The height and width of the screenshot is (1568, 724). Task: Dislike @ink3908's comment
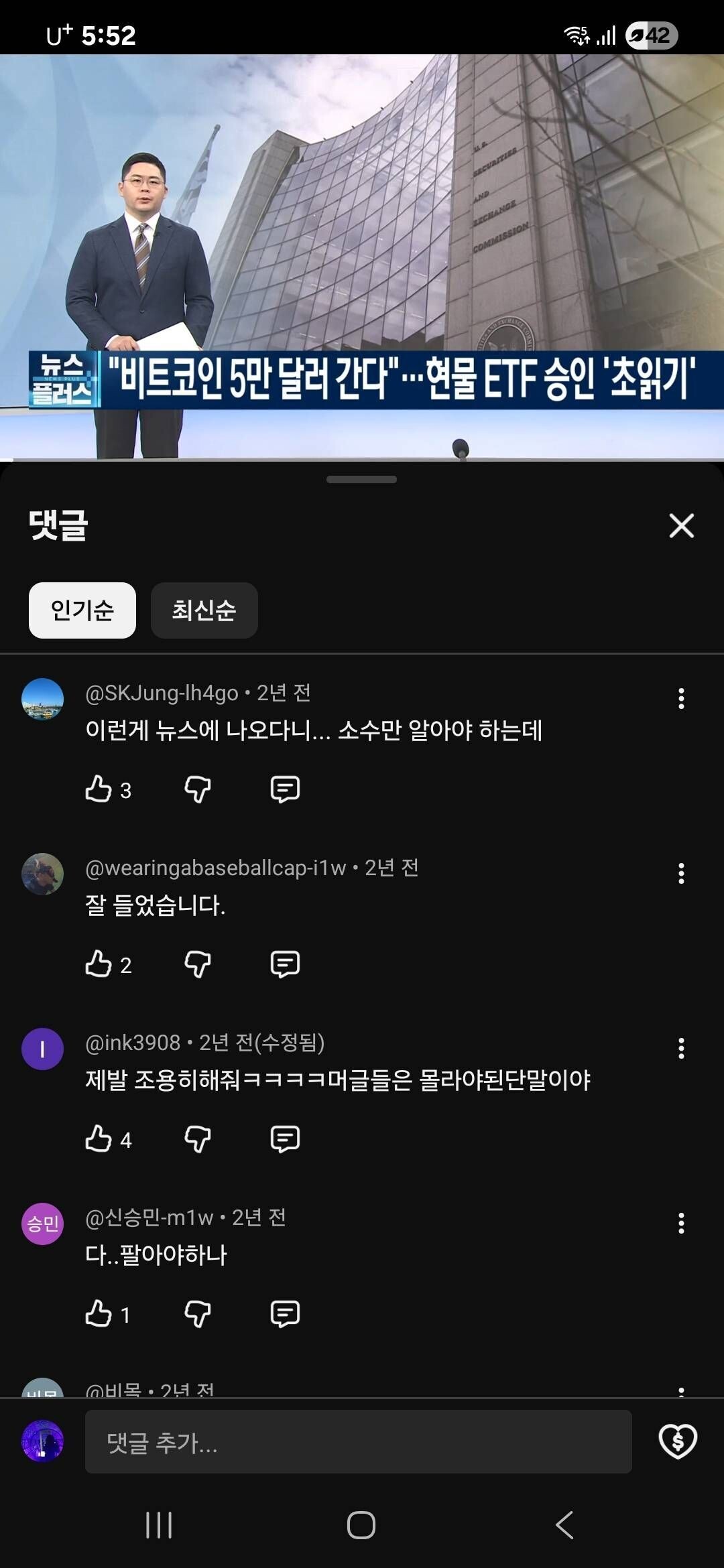[196, 1138]
